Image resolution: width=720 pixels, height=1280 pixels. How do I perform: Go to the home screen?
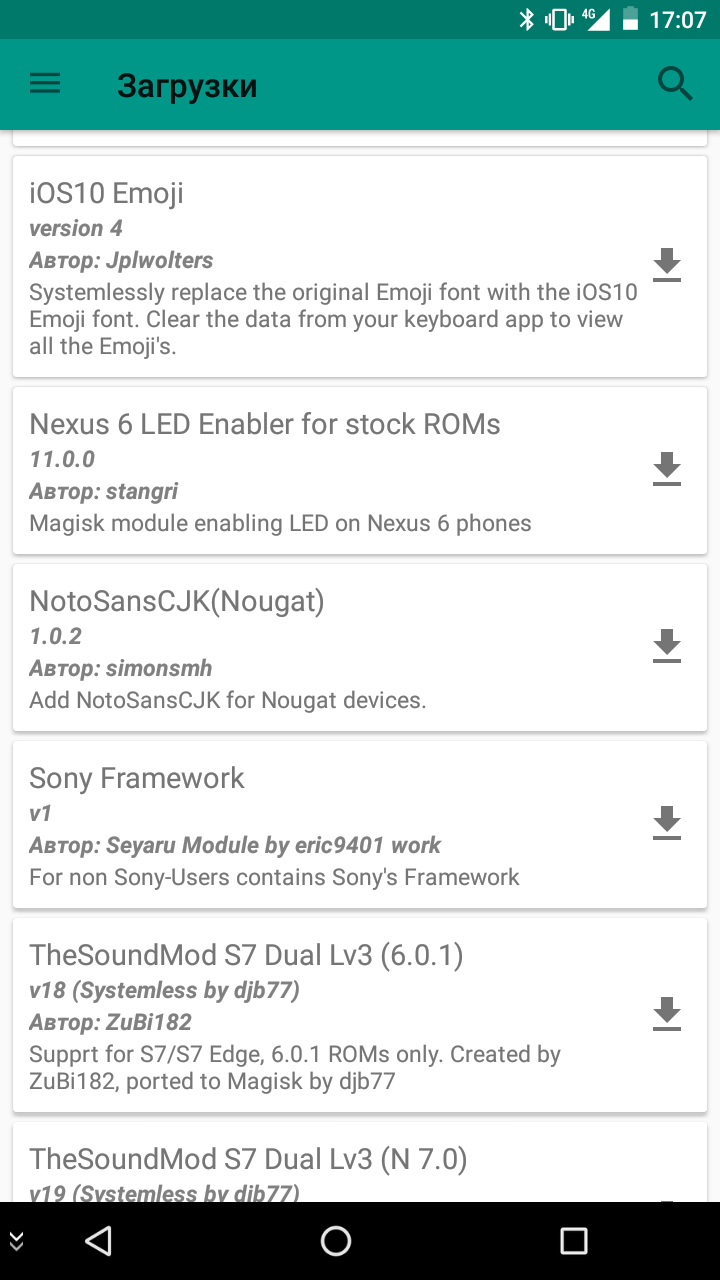click(x=336, y=1241)
